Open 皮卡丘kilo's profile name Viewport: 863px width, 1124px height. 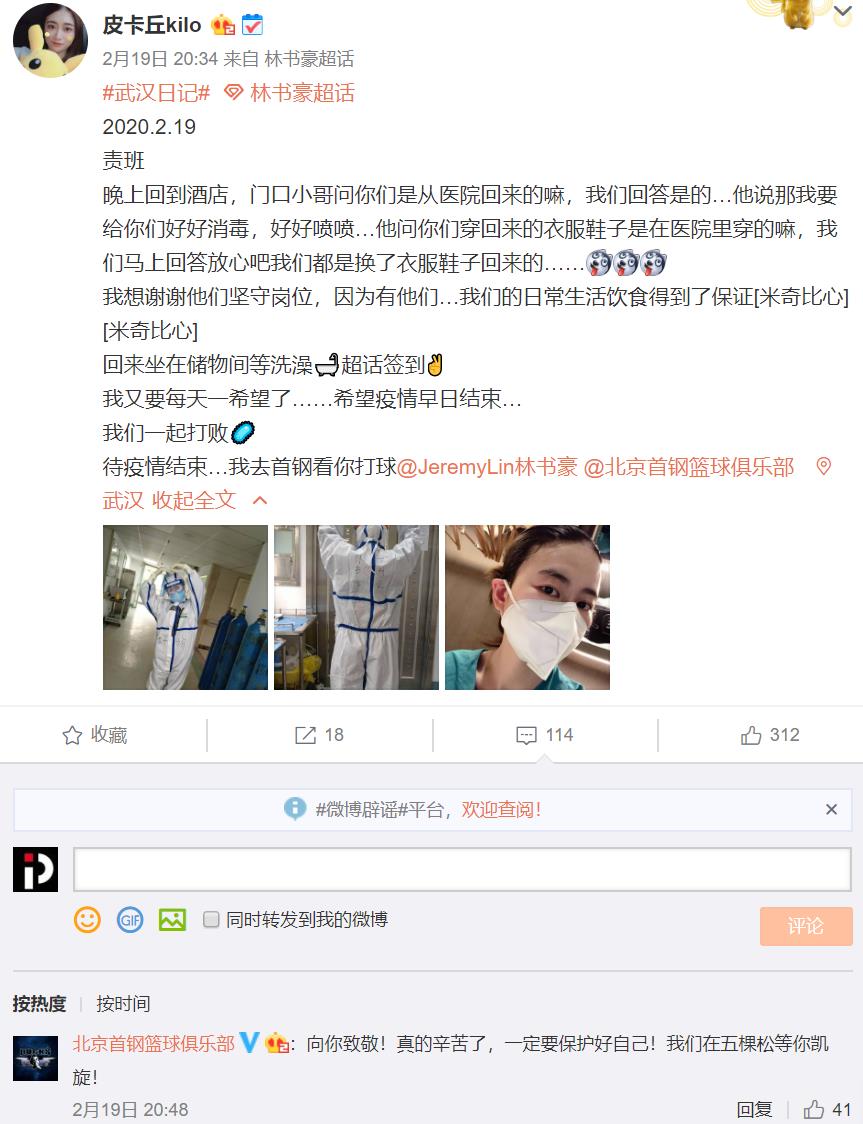[152, 25]
